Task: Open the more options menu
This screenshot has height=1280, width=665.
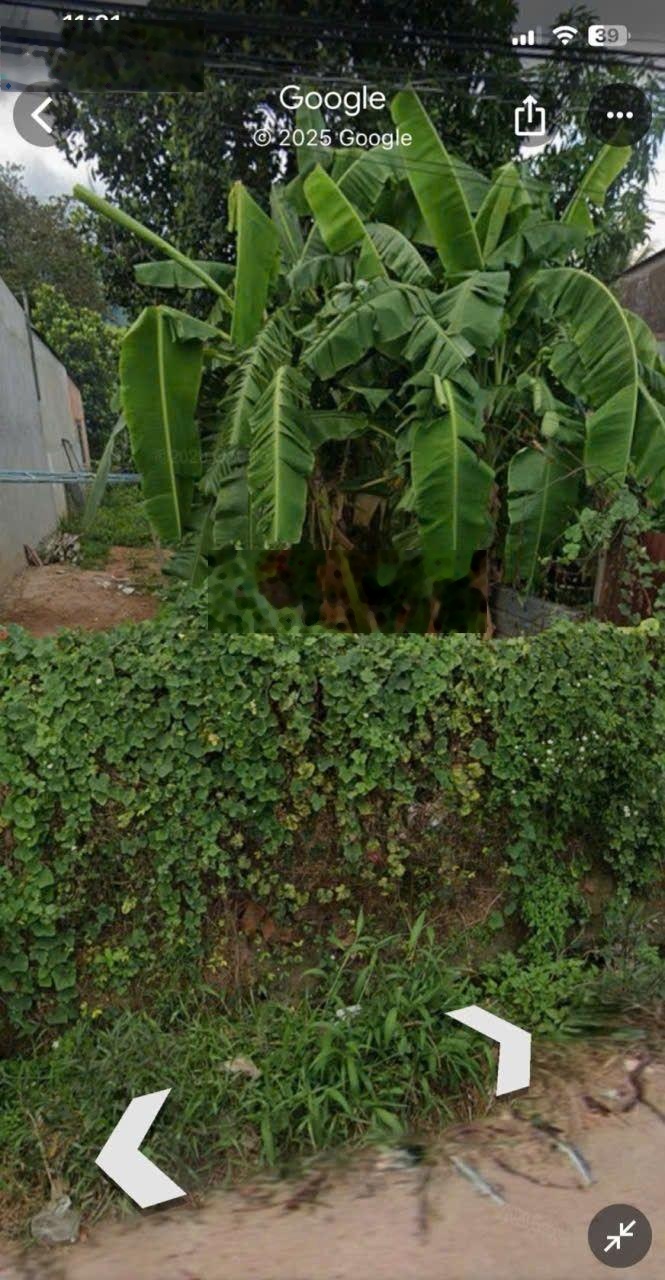Action: pyautogui.click(x=619, y=115)
